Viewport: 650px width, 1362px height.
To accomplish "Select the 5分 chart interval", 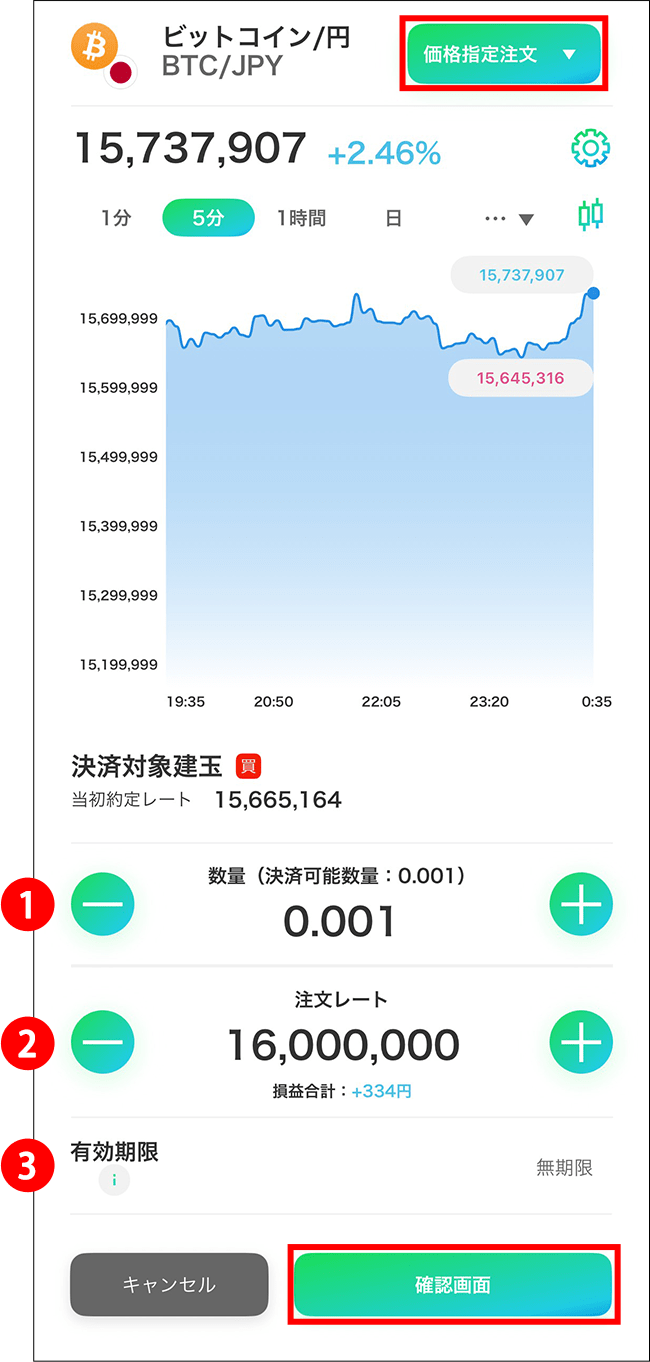I will (x=208, y=218).
